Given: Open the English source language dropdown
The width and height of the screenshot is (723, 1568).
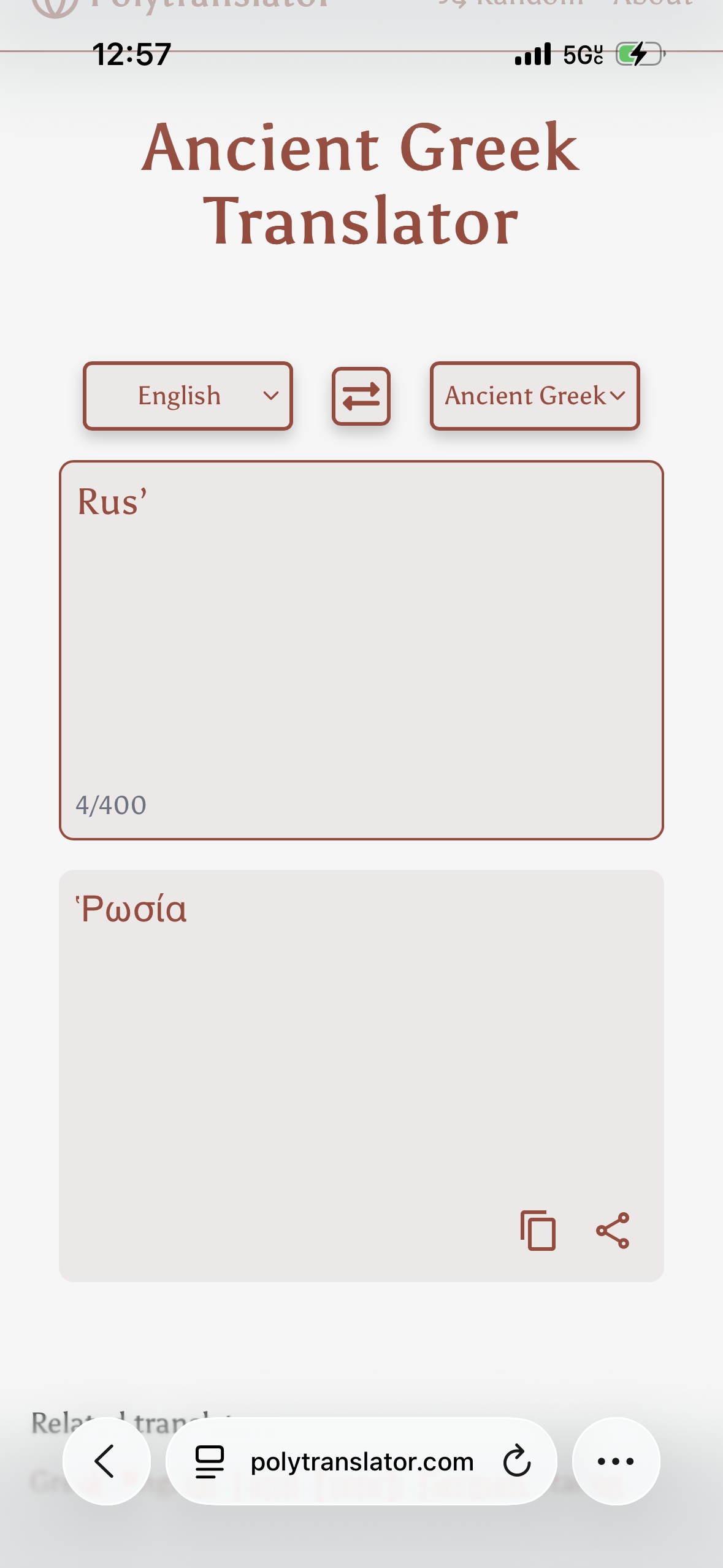Looking at the screenshot, I should [x=188, y=396].
